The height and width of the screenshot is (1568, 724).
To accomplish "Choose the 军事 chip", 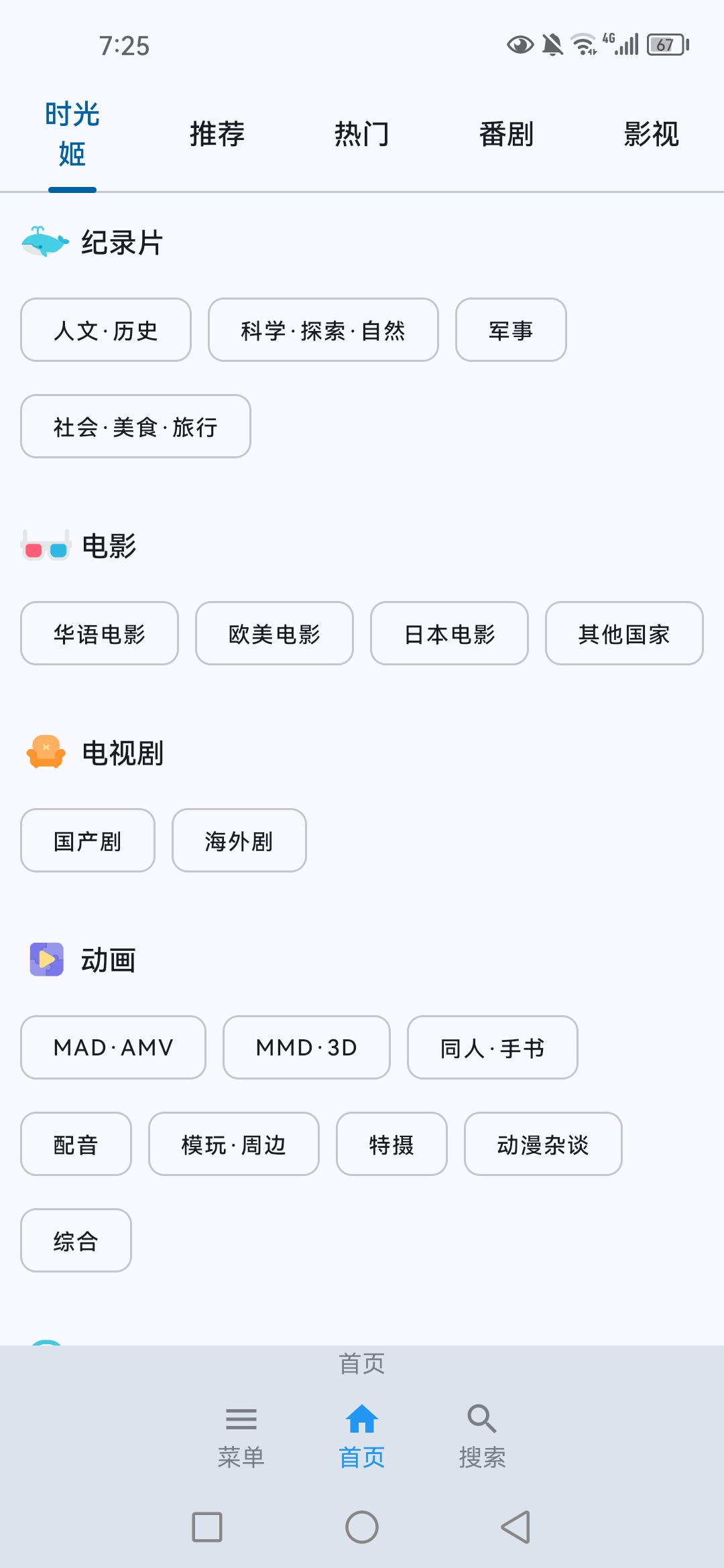I will pos(511,330).
